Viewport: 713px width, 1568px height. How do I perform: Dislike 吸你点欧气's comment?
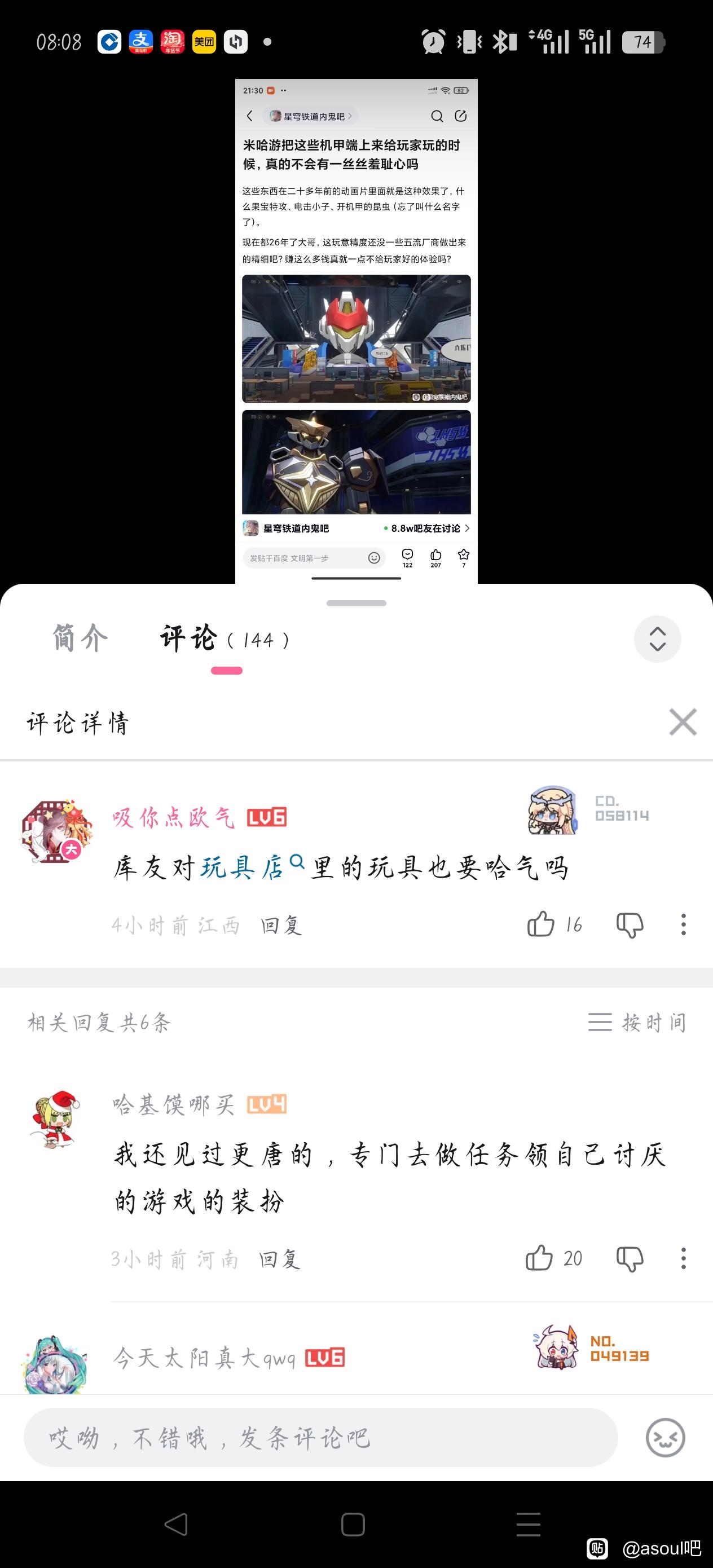click(630, 925)
